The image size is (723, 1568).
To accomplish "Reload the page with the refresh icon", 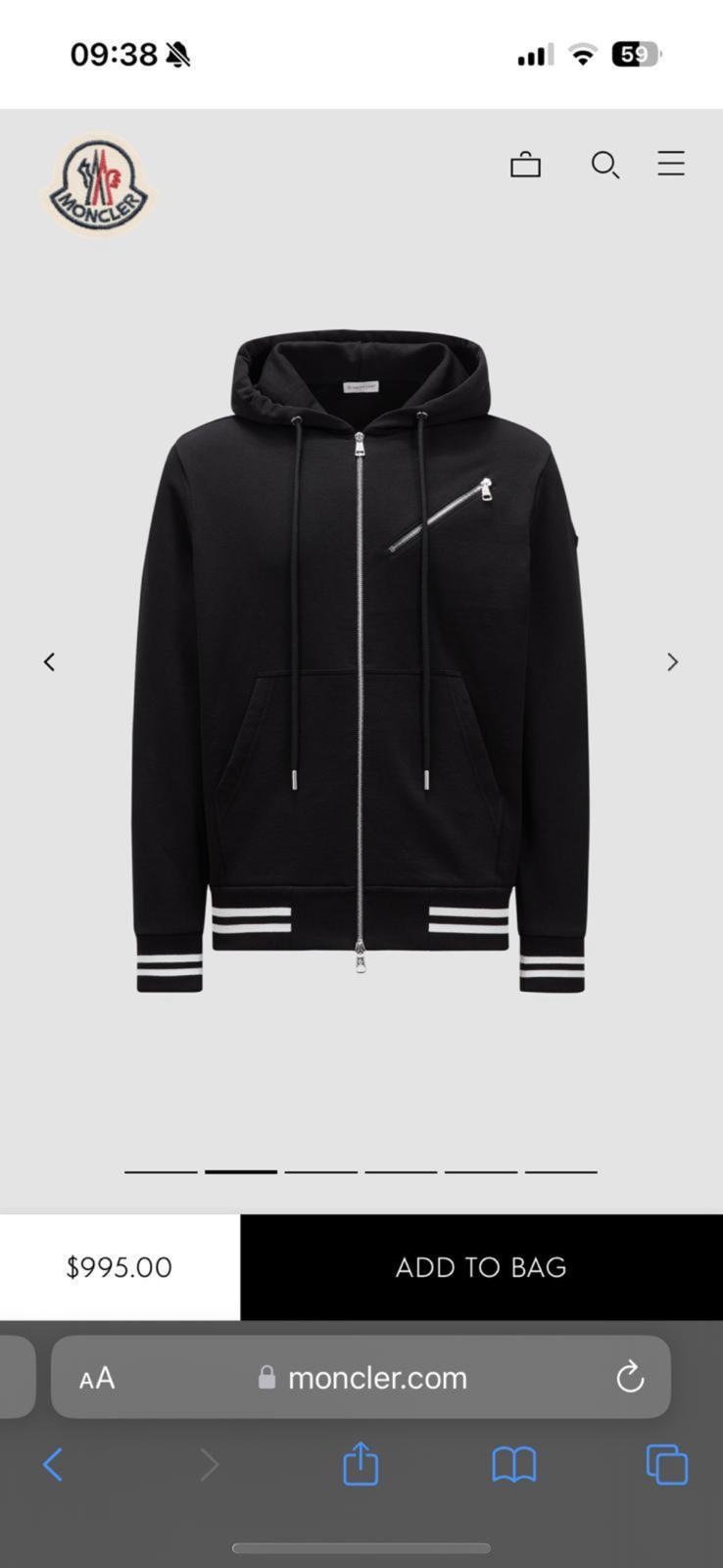I will point(630,1378).
